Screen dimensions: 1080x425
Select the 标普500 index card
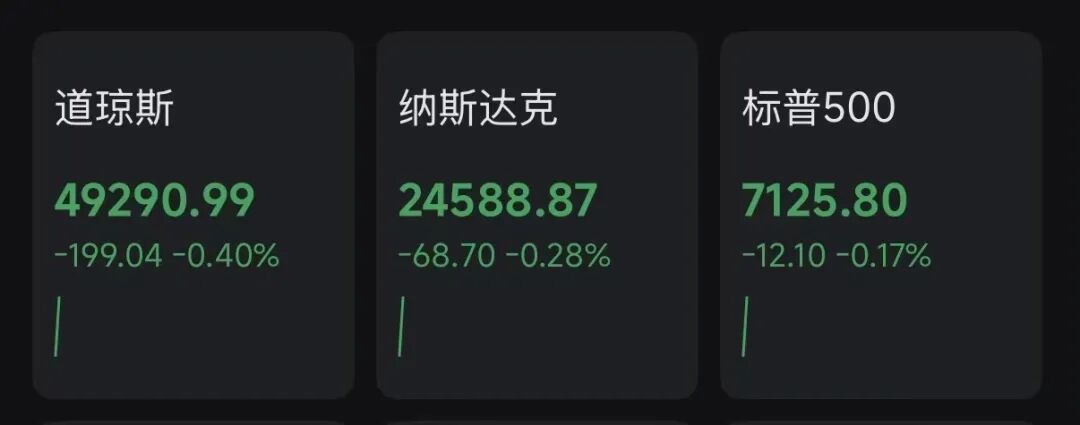[x=880, y=215]
